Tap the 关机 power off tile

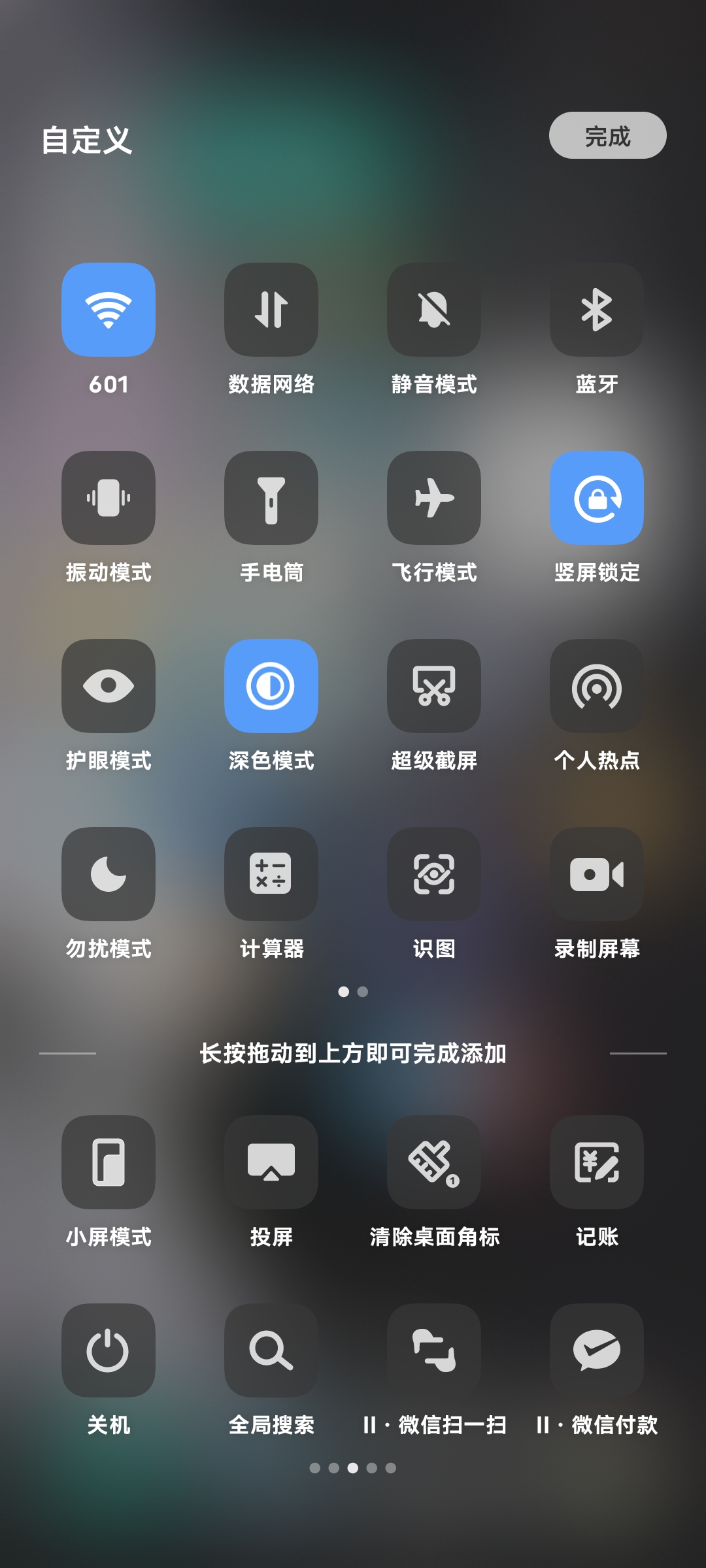109,1350
